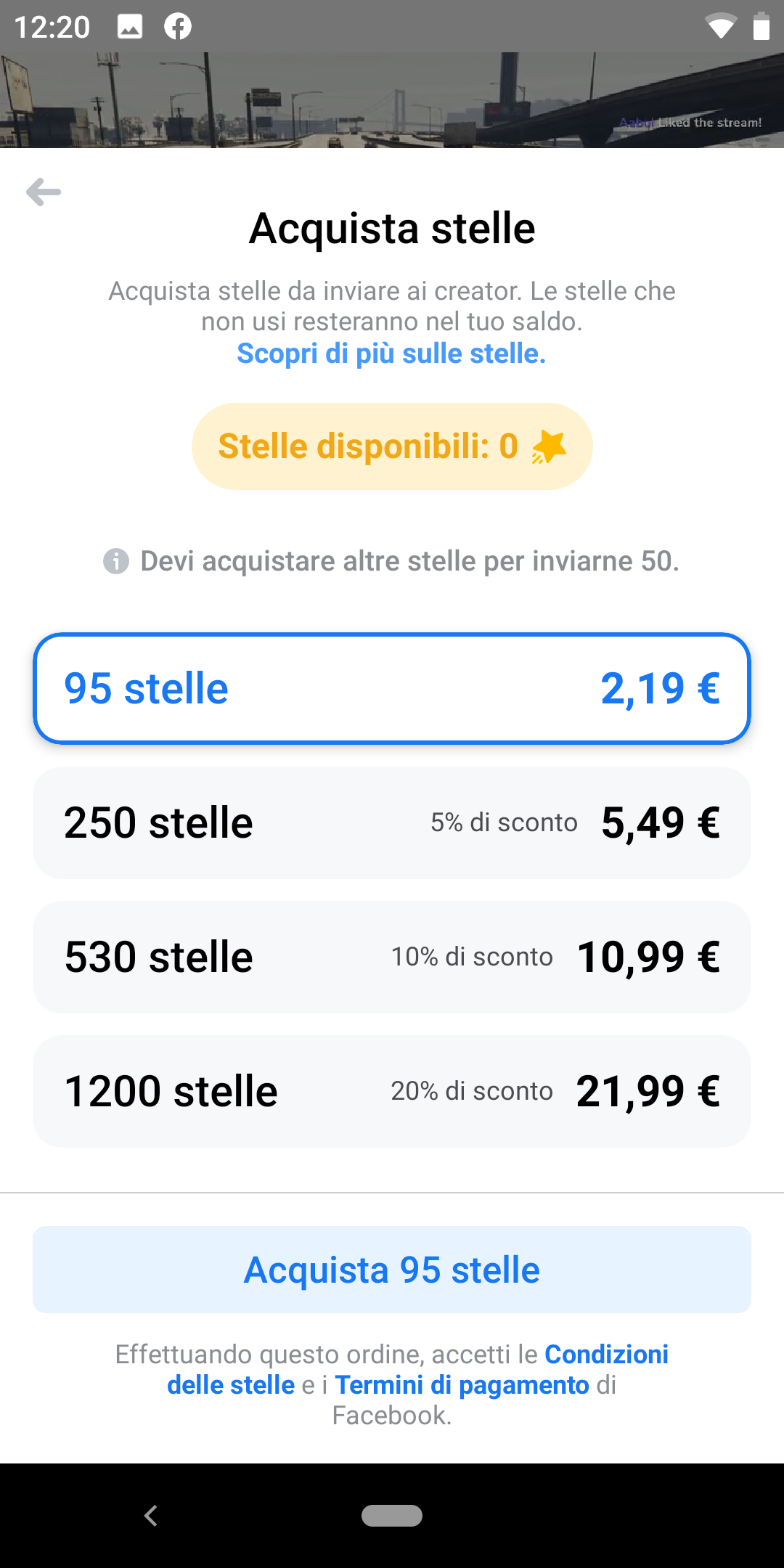The height and width of the screenshot is (1568, 784).
Task: Tap the system back button
Action: click(151, 1515)
